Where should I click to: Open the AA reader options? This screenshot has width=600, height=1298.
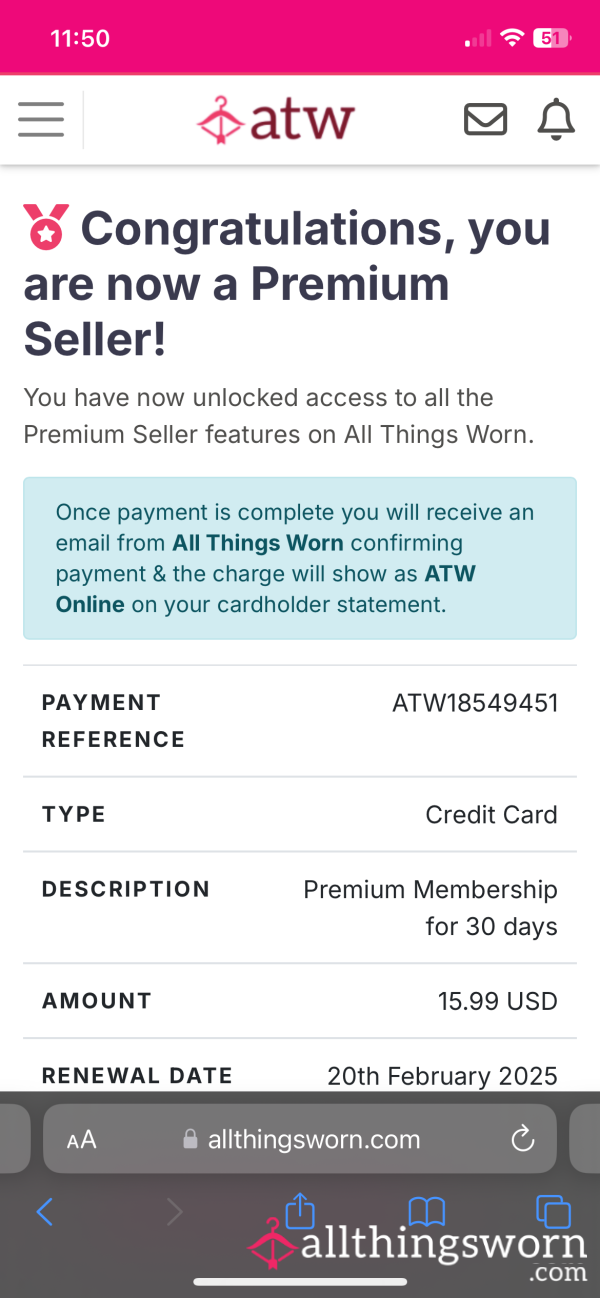[81, 1140]
